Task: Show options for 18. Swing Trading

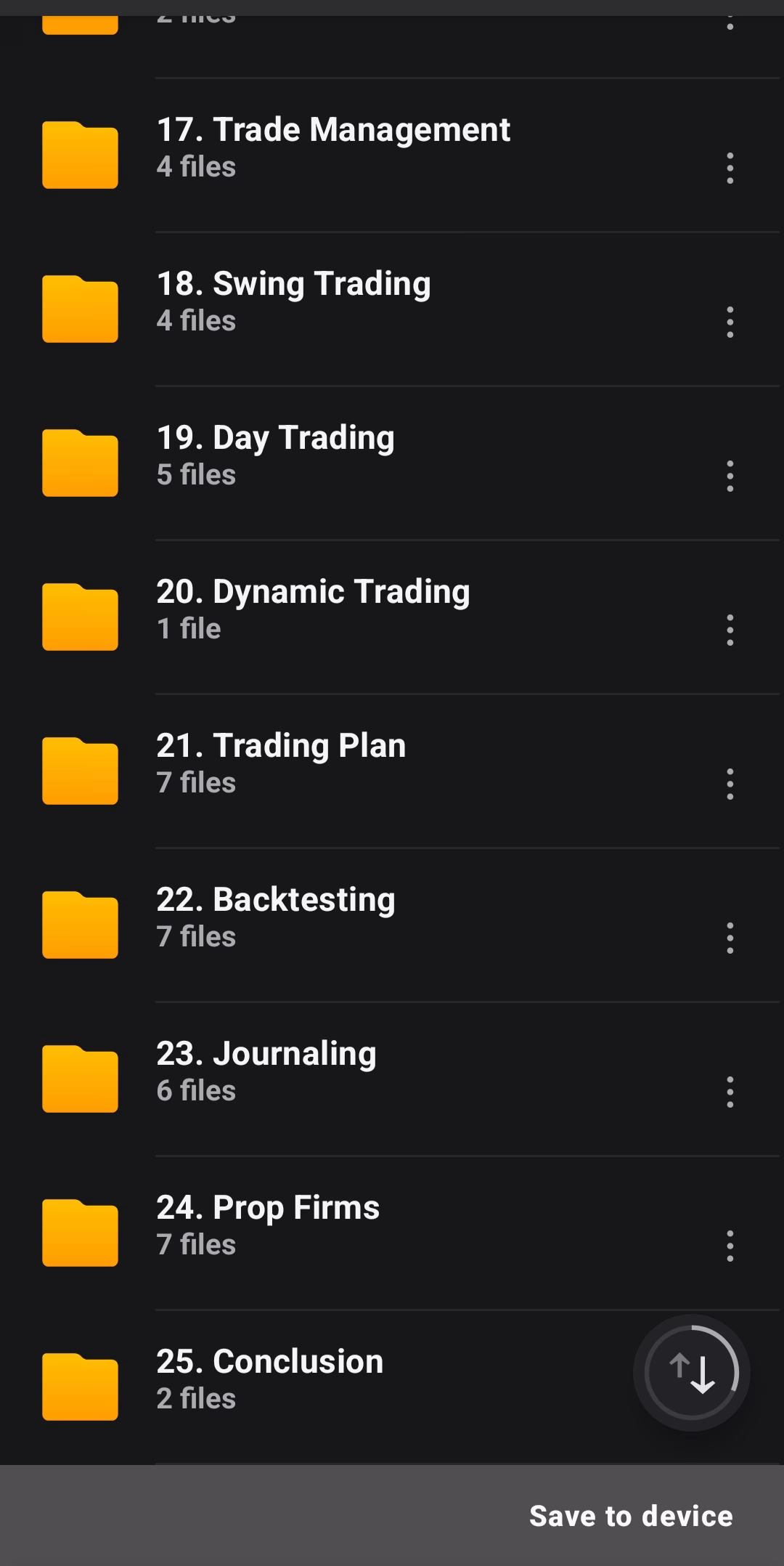Action: (730, 322)
